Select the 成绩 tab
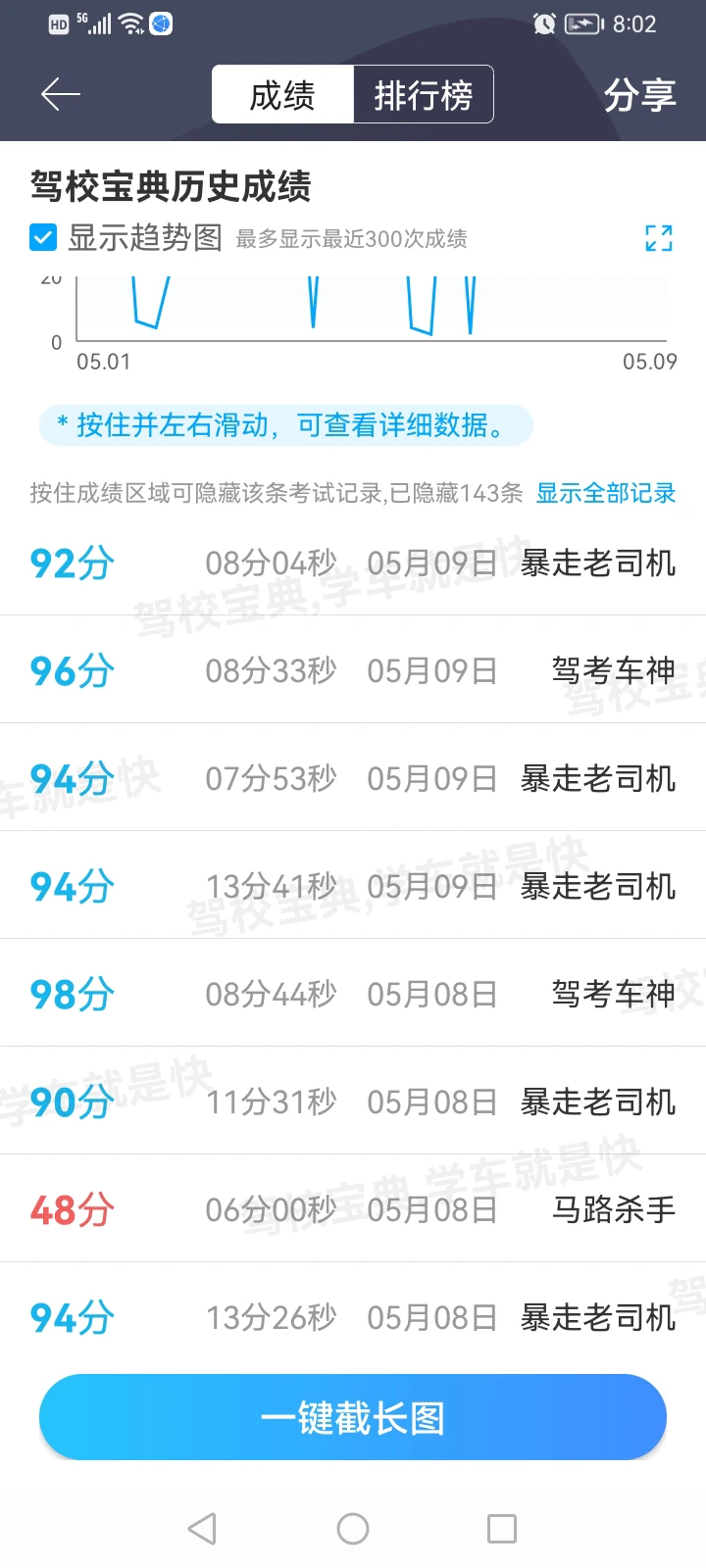This screenshot has width=706, height=1568. (x=282, y=95)
